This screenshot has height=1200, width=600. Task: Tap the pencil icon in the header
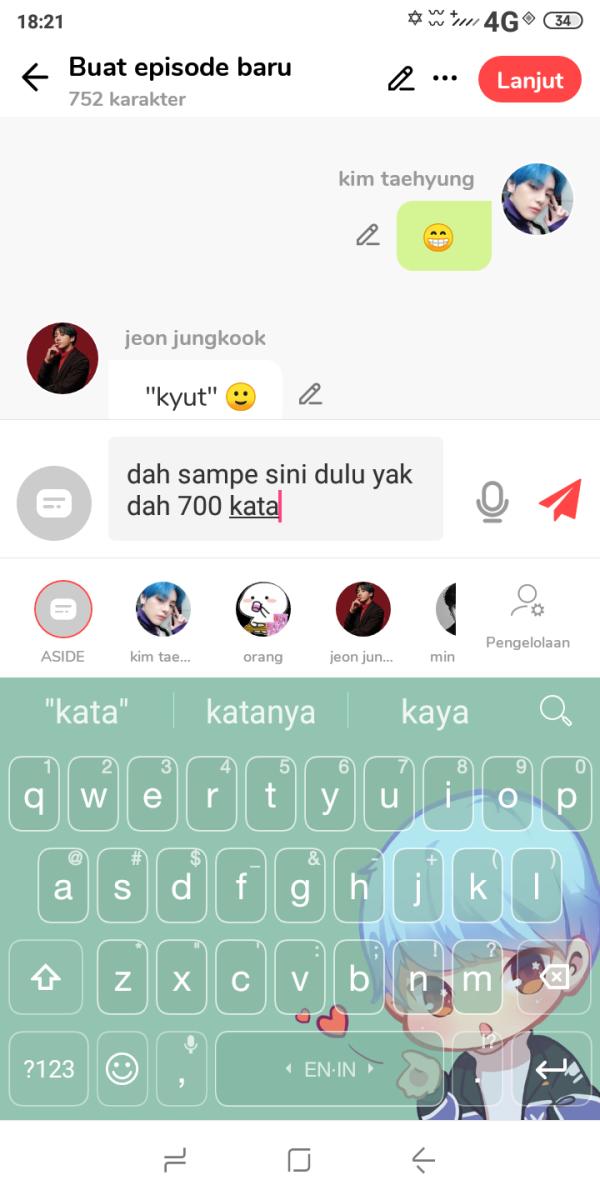click(401, 79)
